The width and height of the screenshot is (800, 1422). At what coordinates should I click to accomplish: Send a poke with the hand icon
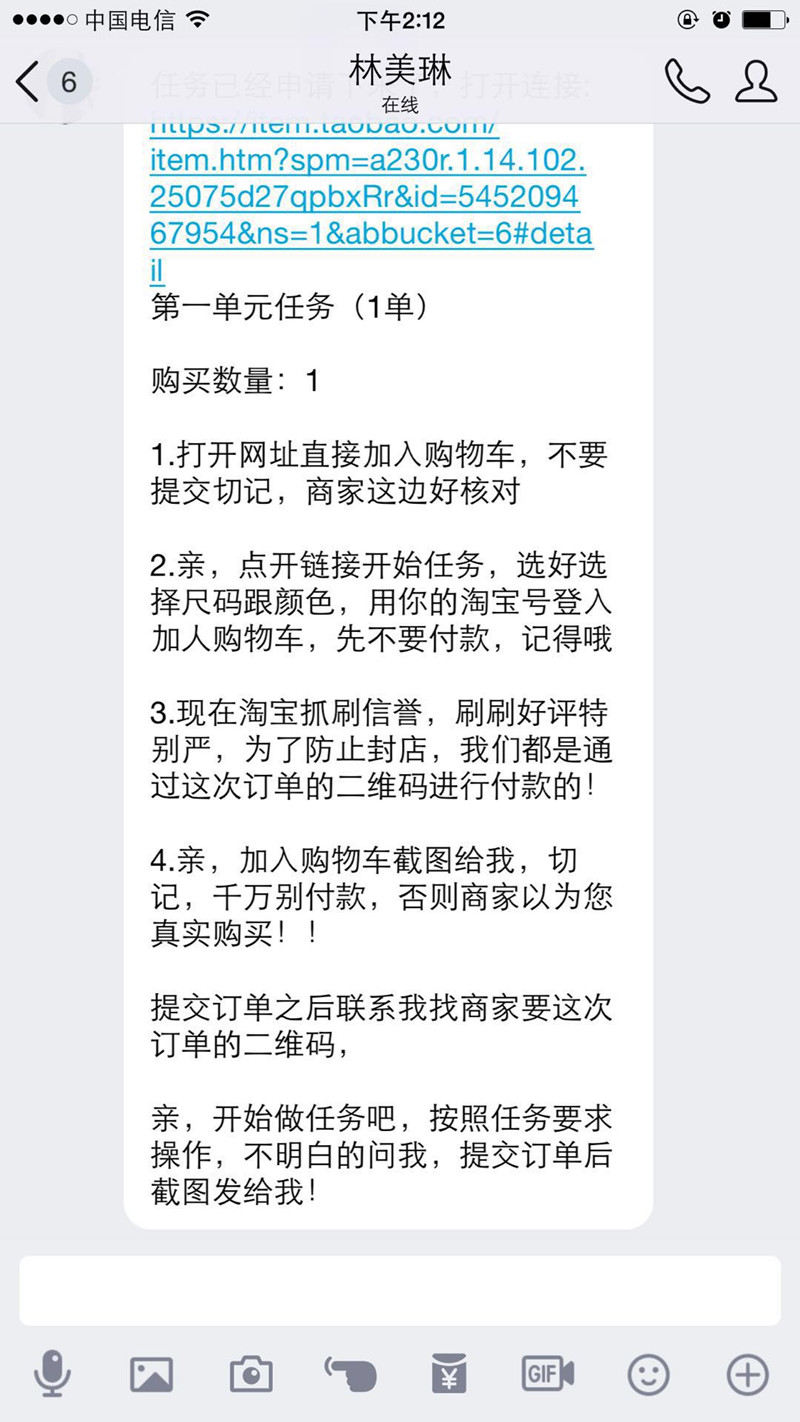[350, 1375]
